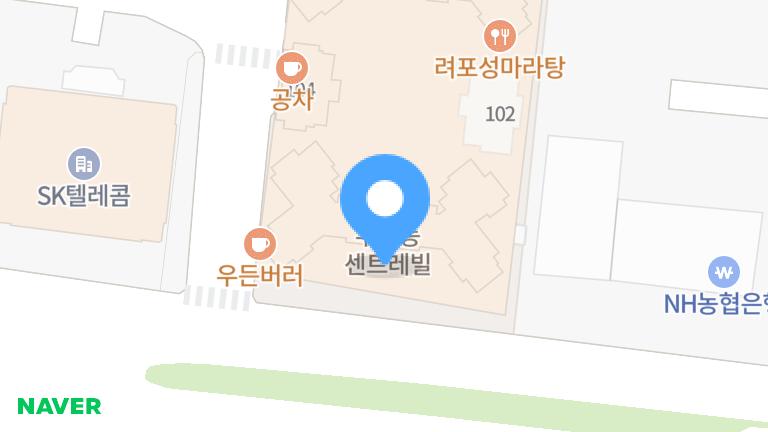Select the SK텔레콤 building marker
This screenshot has height=432, width=768.
click(x=83, y=163)
